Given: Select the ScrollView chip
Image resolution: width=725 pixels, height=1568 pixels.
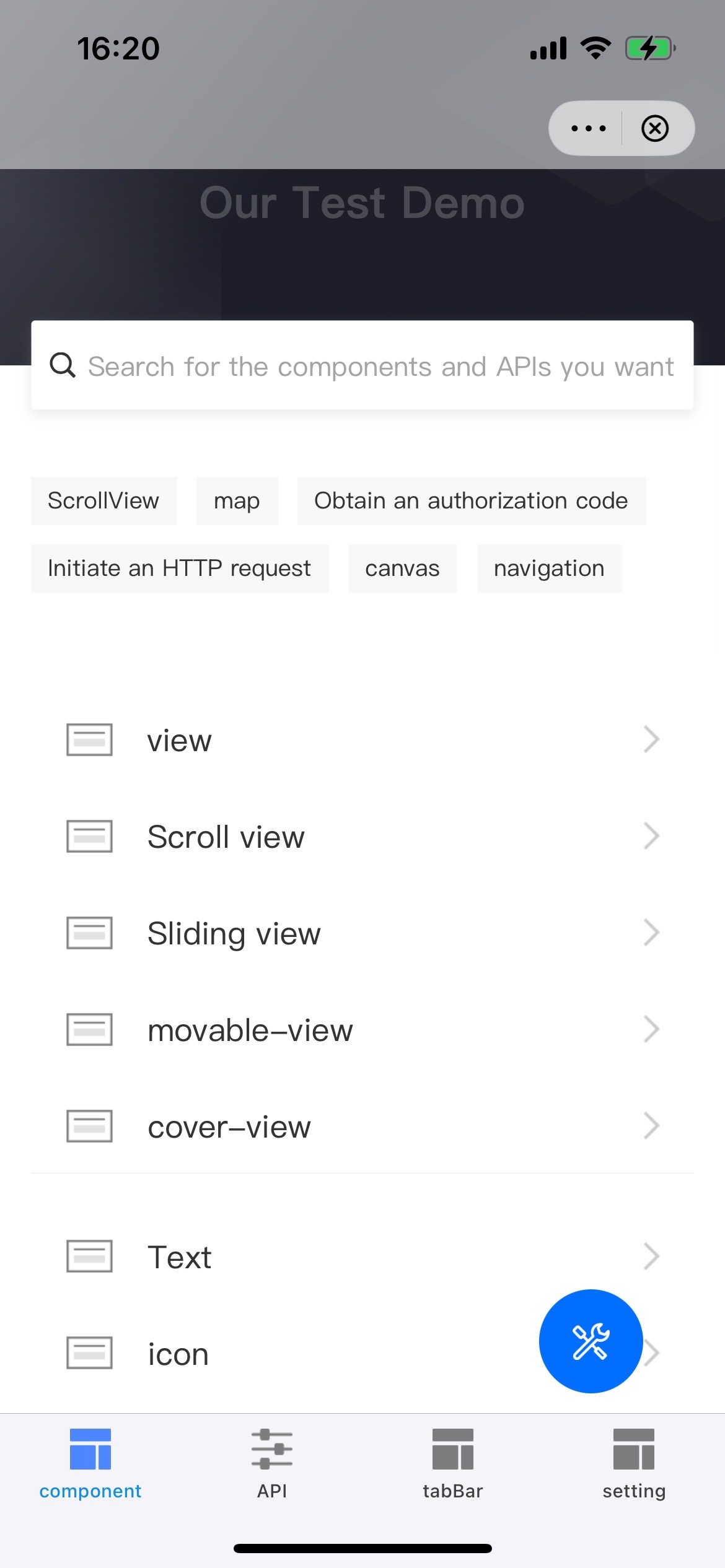Looking at the screenshot, I should (103, 500).
